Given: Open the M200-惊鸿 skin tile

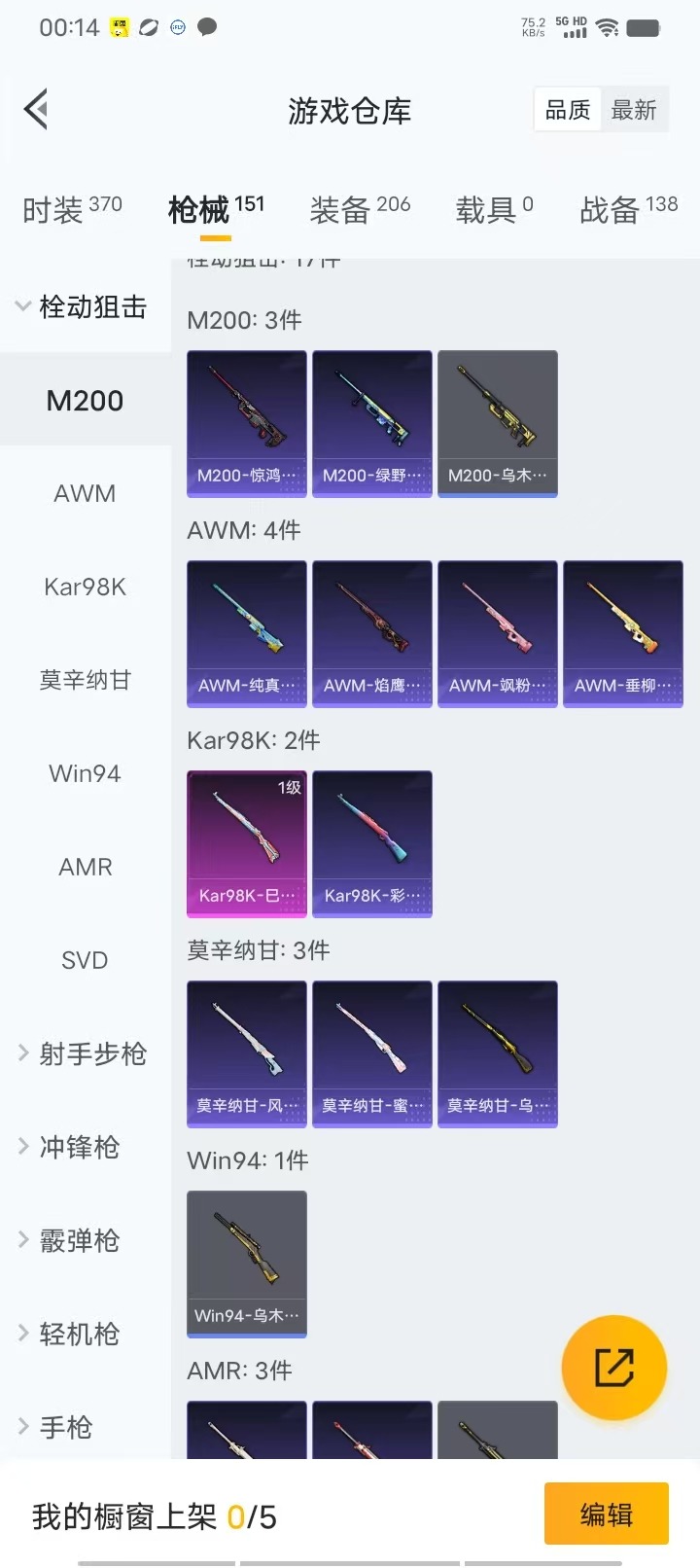Looking at the screenshot, I should (x=247, y=424).
